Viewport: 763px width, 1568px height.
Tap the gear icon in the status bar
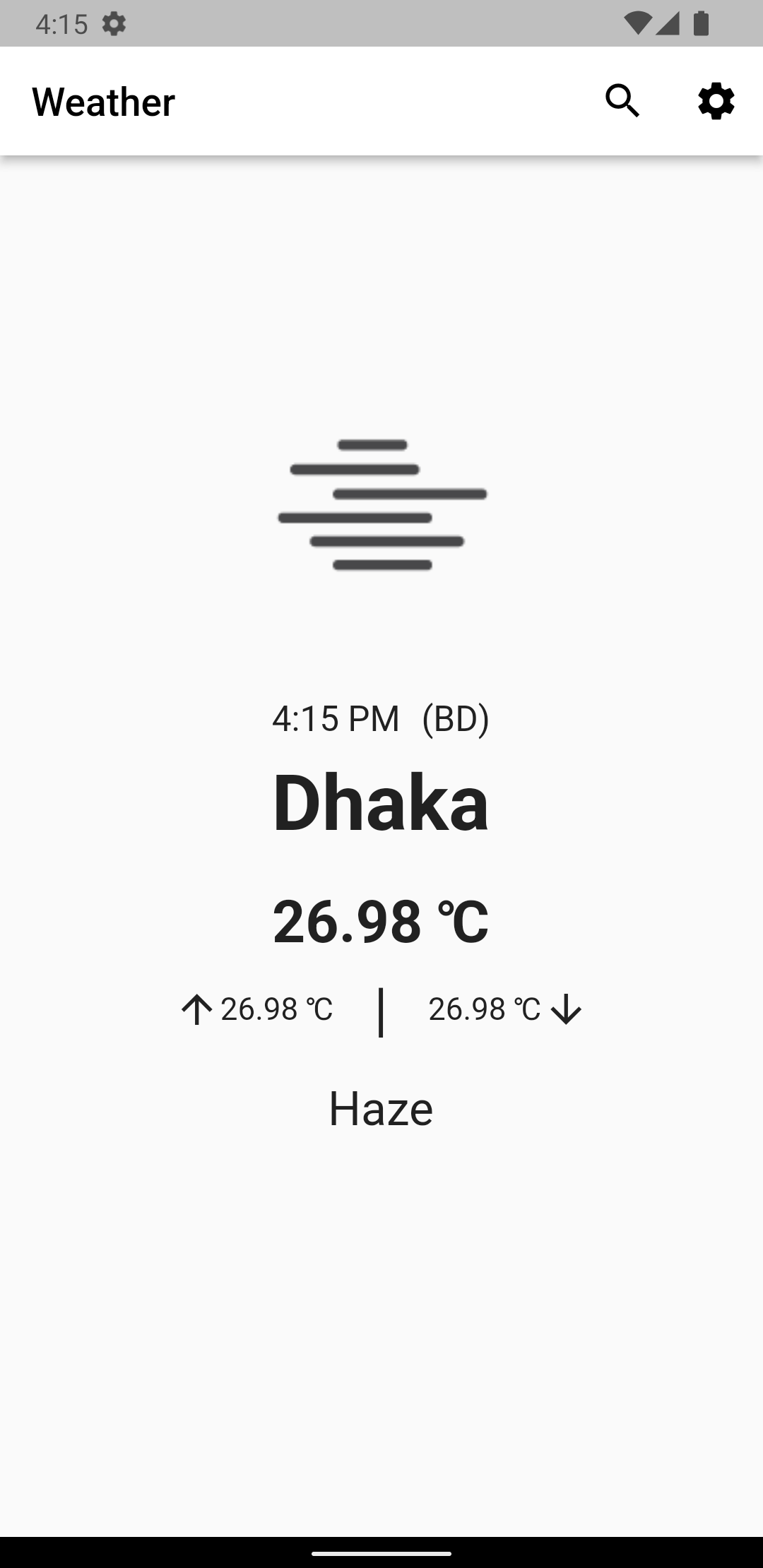click(x=115, y=23)
